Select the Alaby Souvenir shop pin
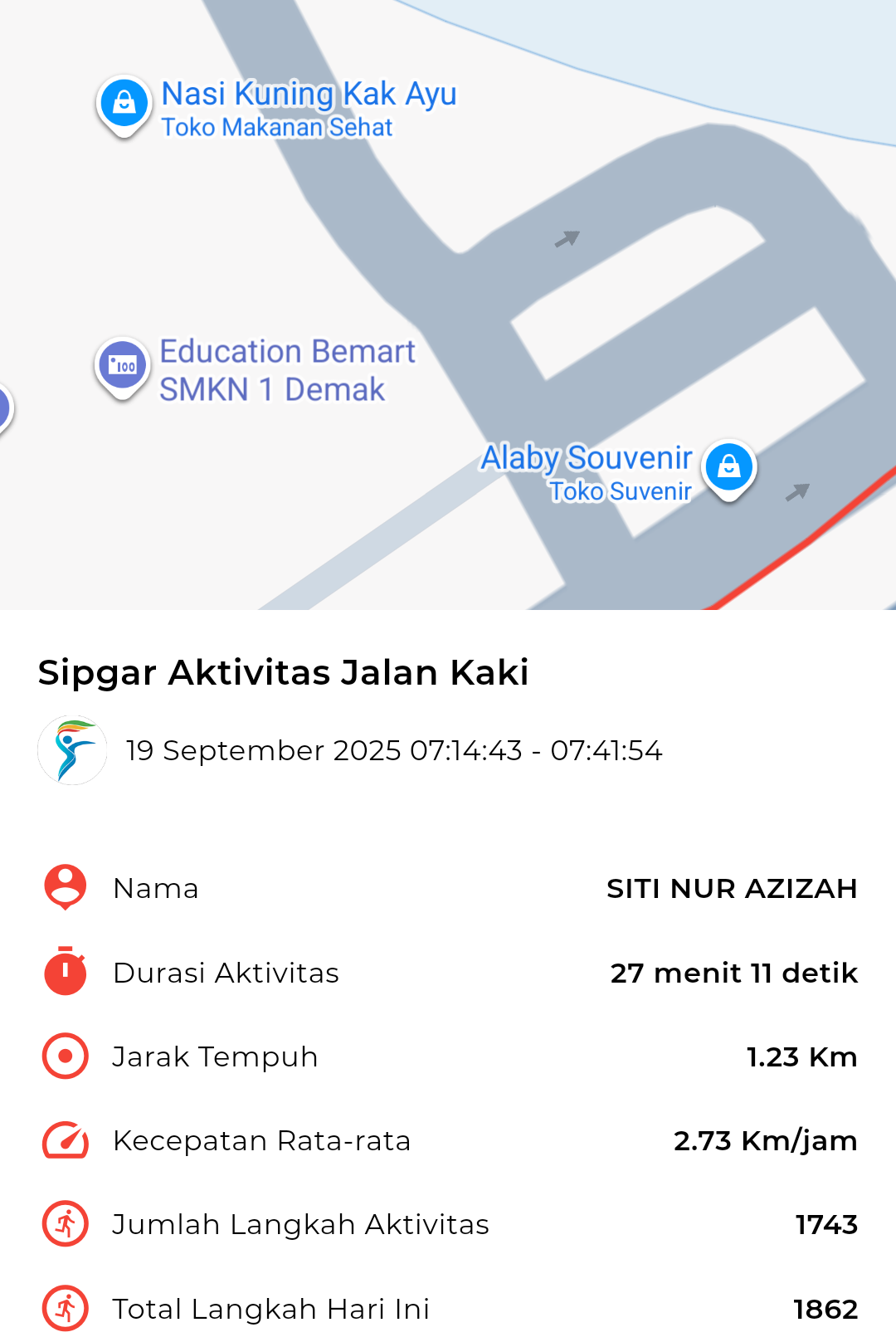The height and width of the screenshot is (1337, 896). [x=728, y=466]
